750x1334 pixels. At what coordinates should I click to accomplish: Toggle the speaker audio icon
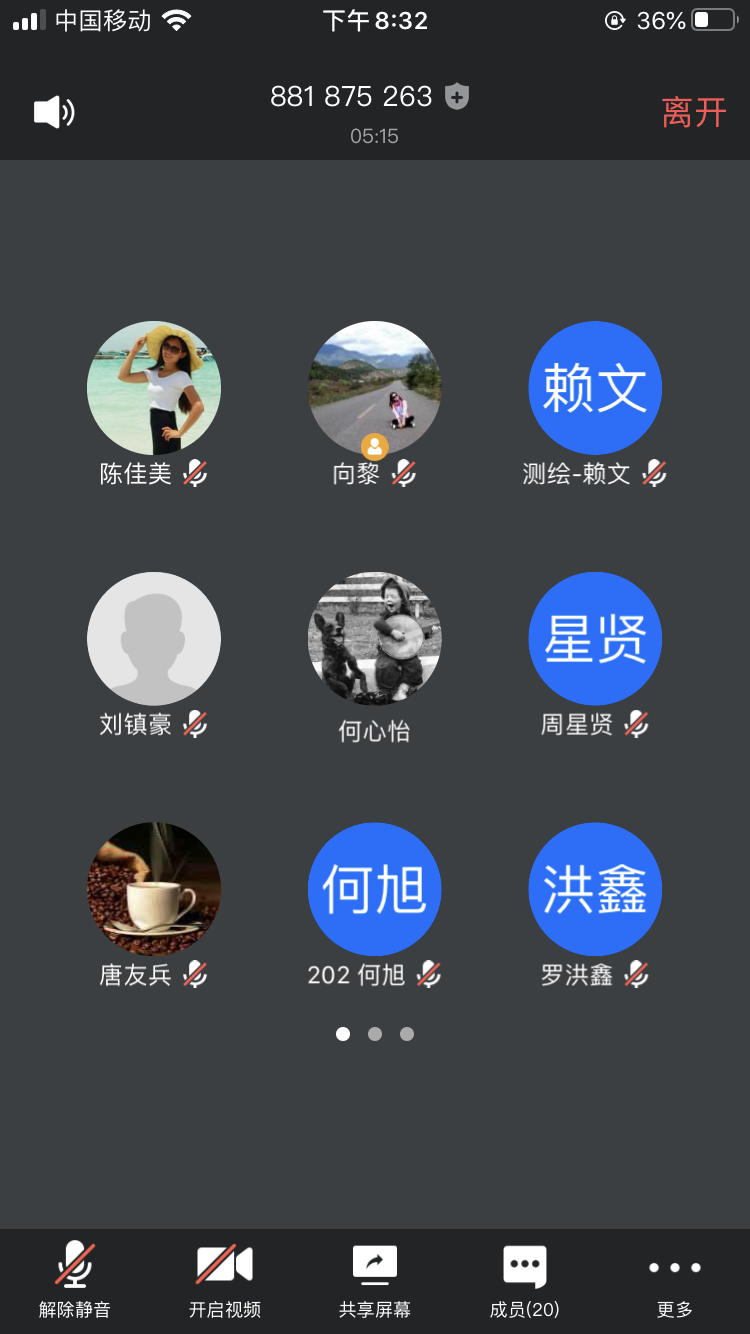click(x=54, y=112)
